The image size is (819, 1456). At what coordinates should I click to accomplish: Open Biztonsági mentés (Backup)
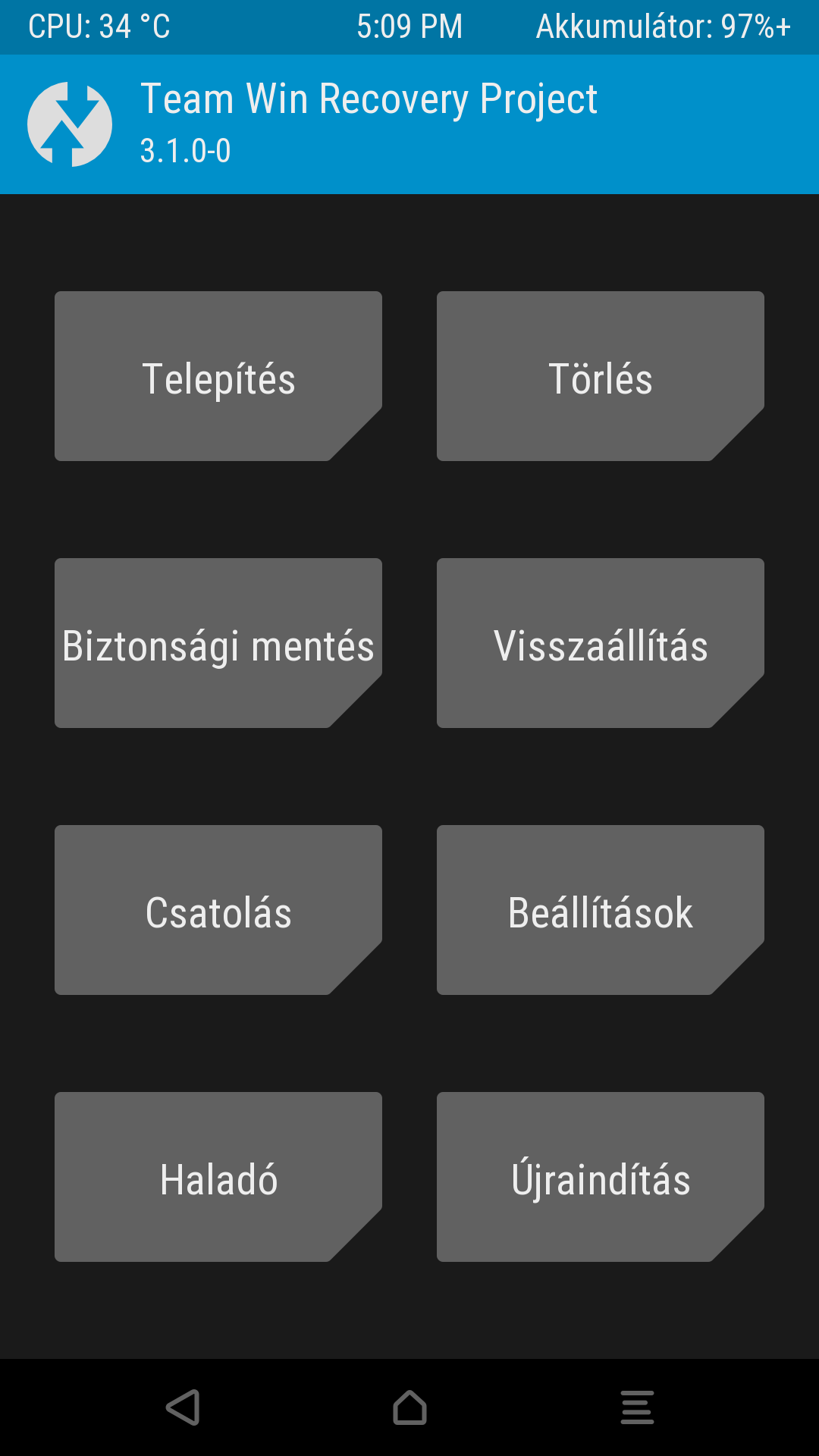coord(218,643)
